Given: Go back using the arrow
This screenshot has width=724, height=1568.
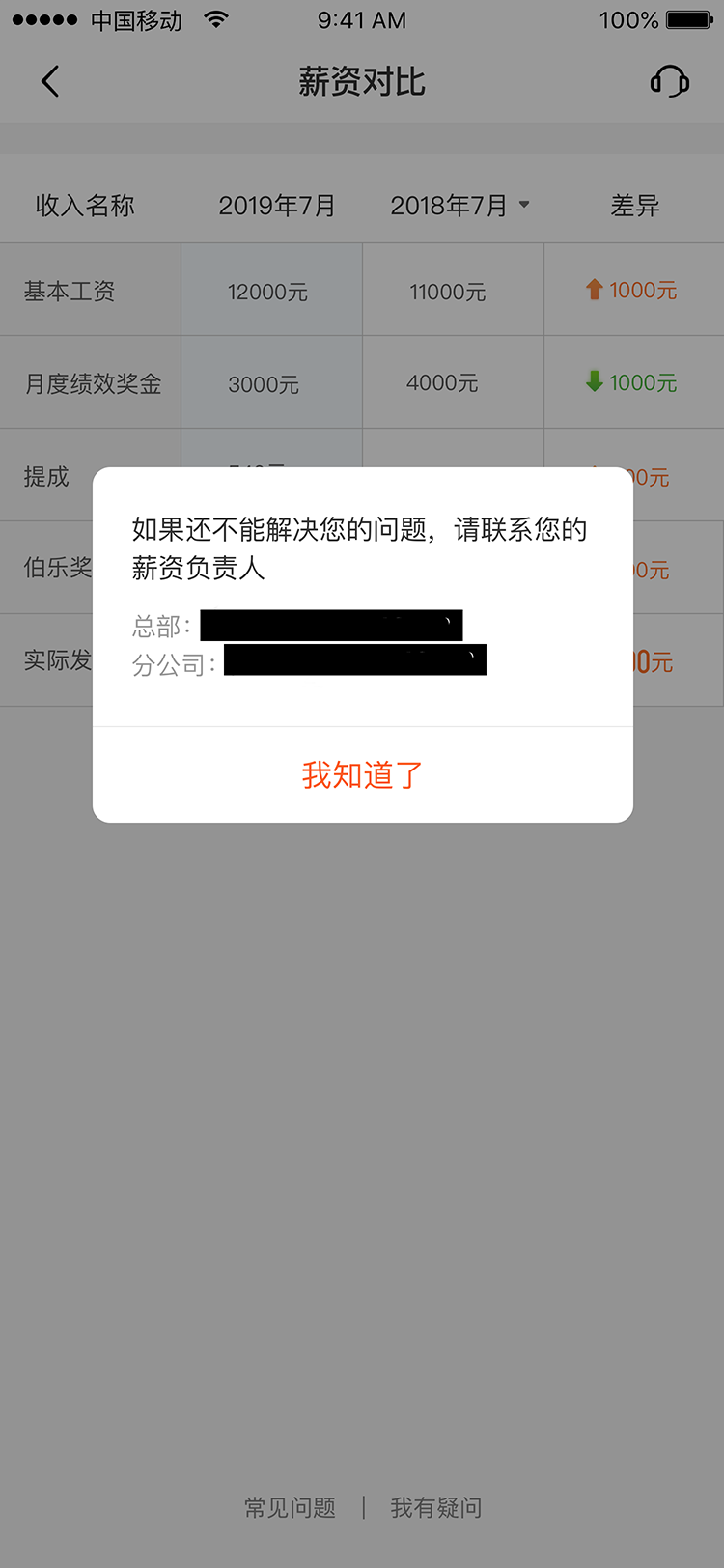Looking at the screenshot, I should click(50, 81).
